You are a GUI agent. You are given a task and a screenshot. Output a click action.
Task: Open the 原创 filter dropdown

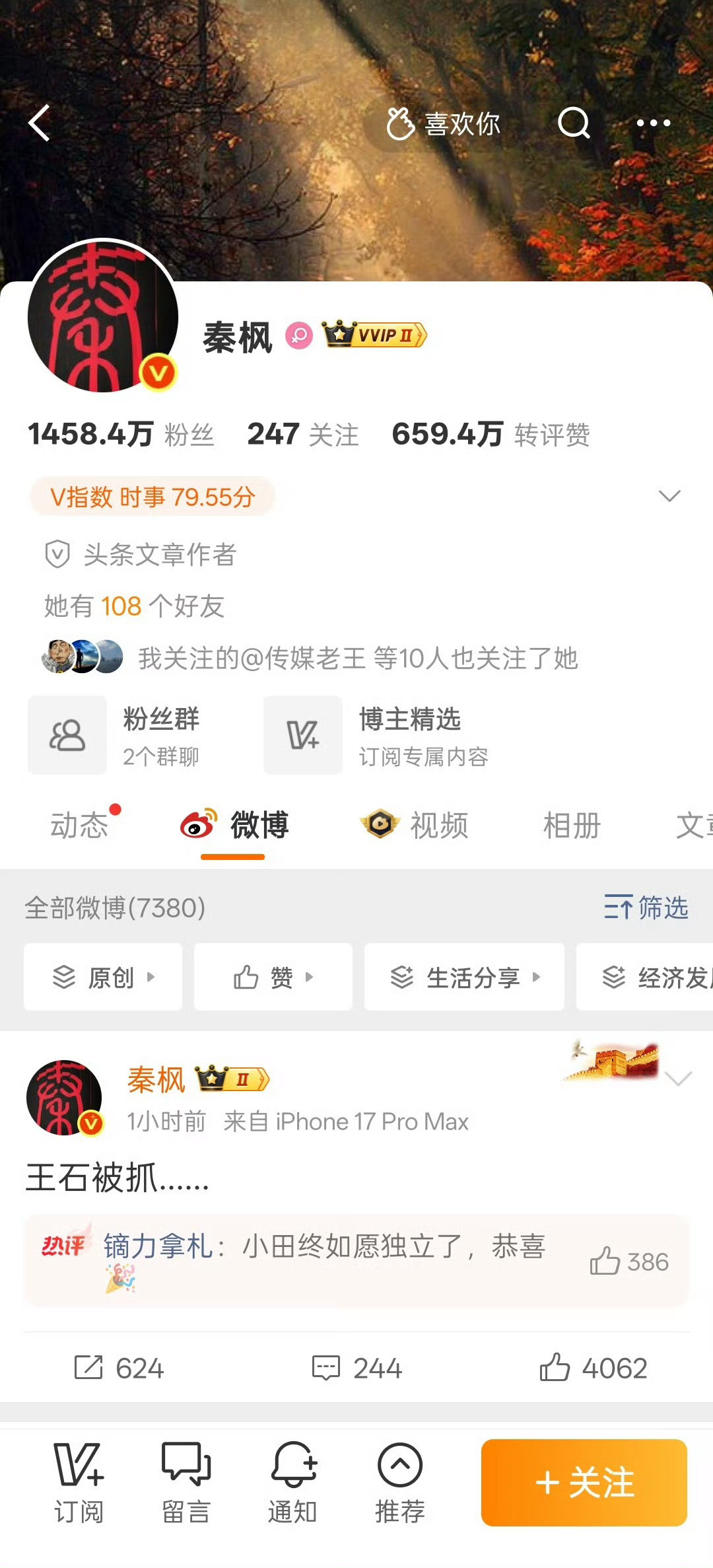pos(102,978)
